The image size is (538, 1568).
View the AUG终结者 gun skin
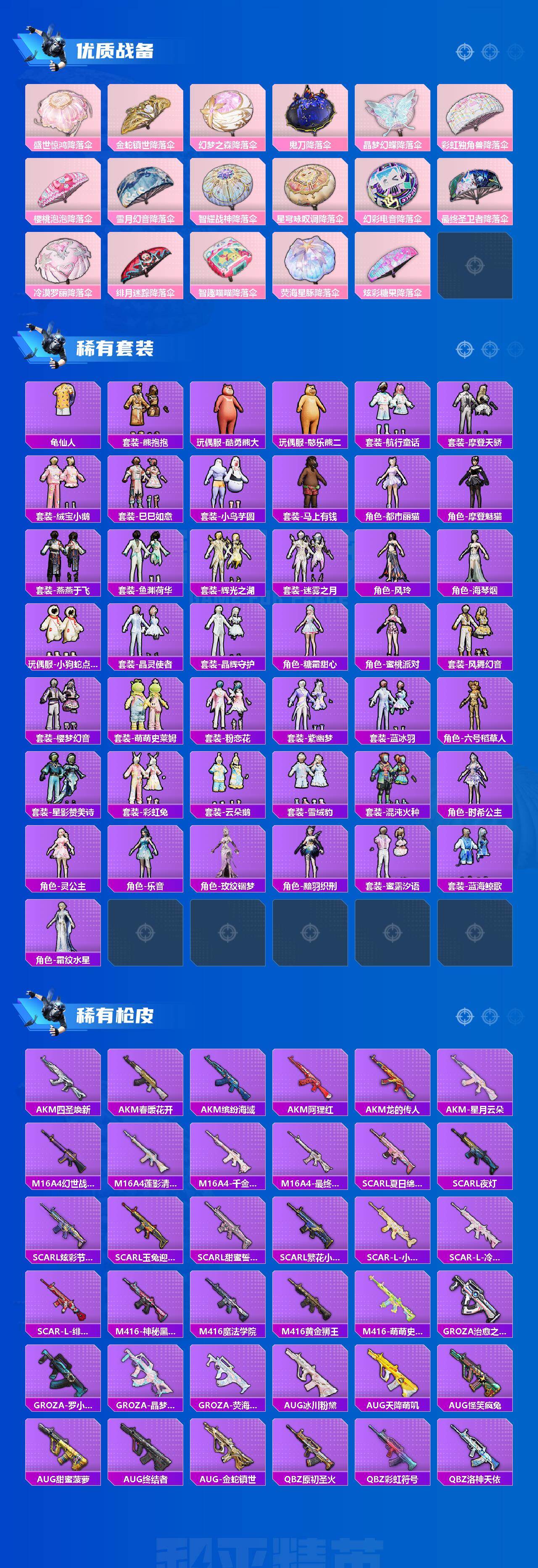[x=146, y=1455]
